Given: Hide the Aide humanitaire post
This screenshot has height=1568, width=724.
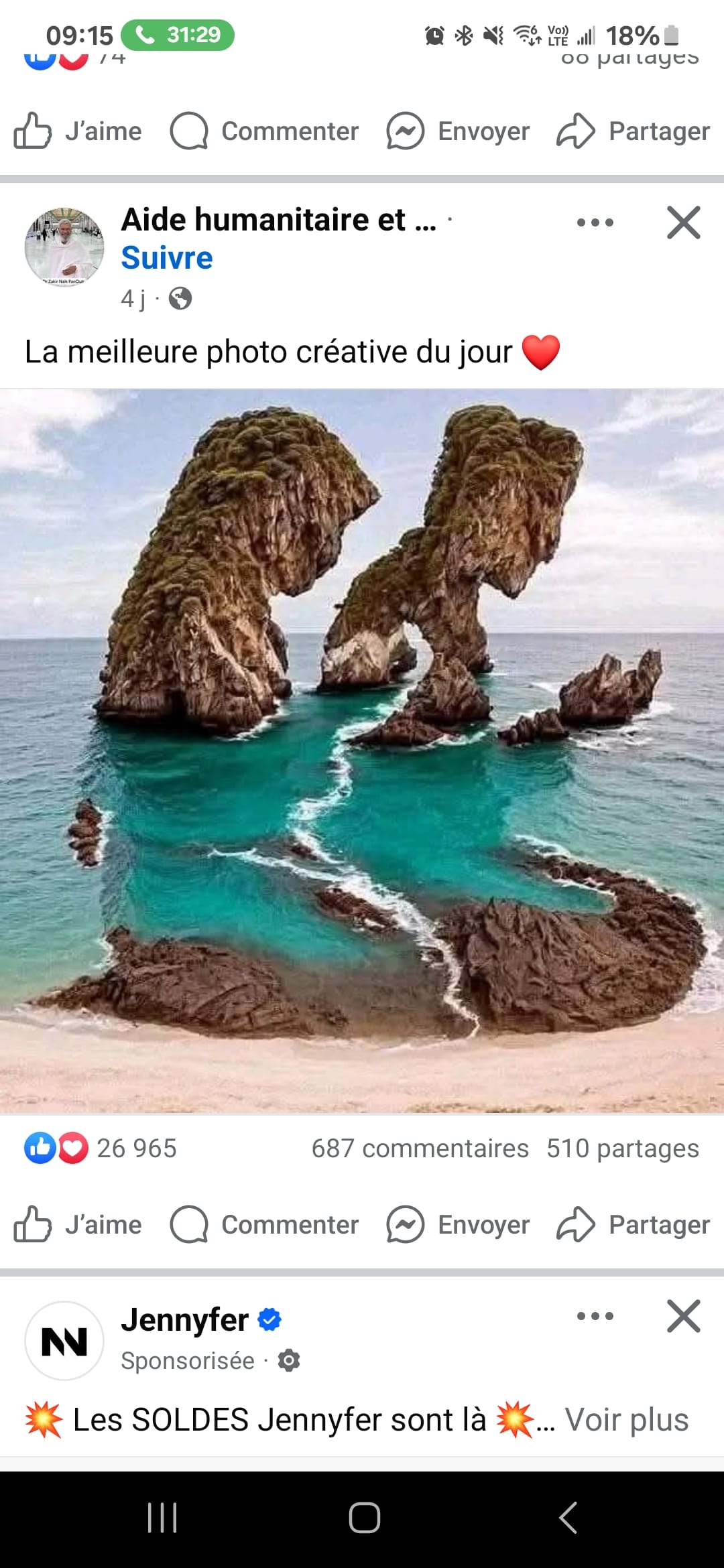Looking at the screenshot, I should pyautogui.click(x=683, y=222).
